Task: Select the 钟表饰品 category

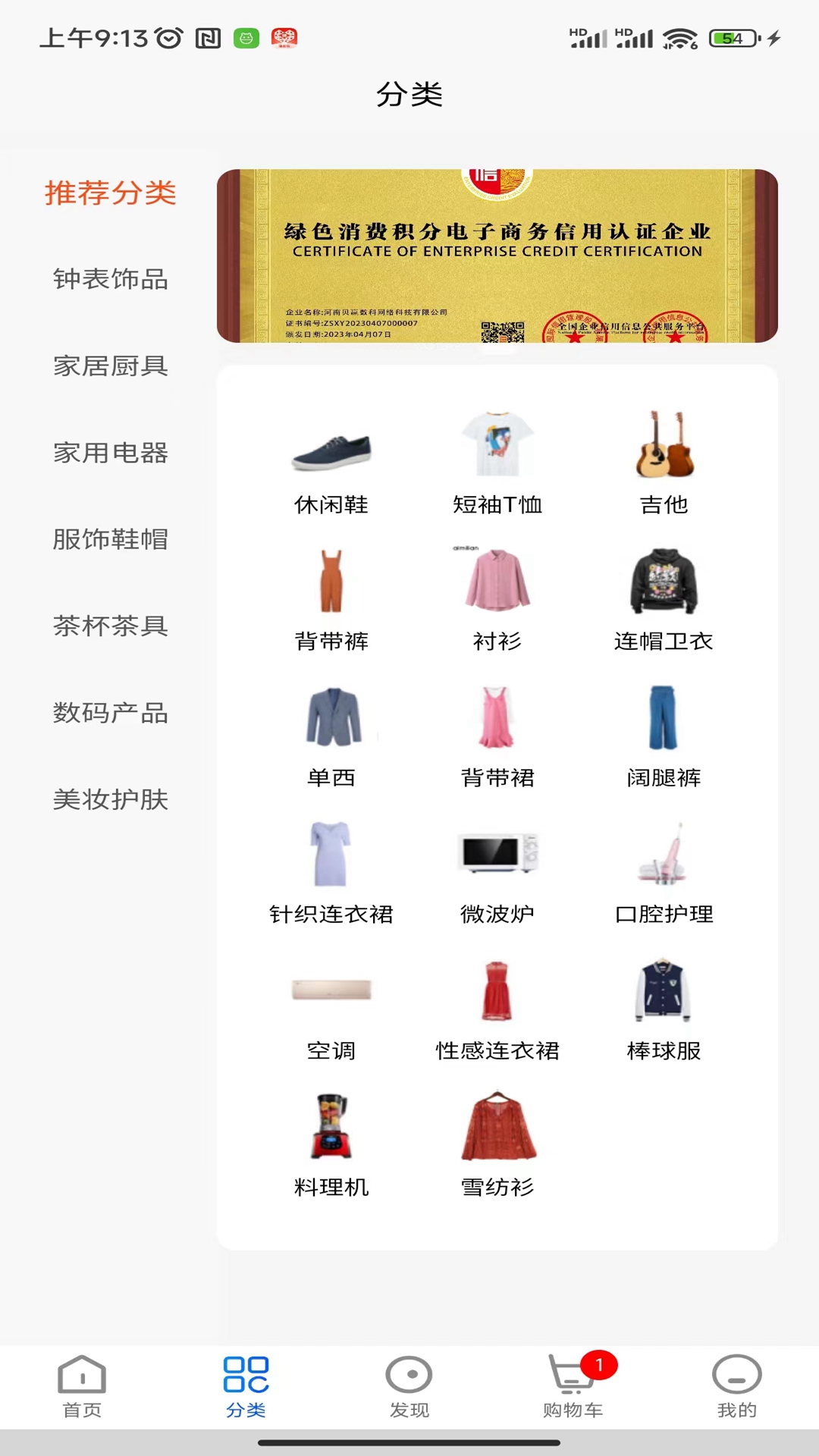Action: tap(111, 279)
